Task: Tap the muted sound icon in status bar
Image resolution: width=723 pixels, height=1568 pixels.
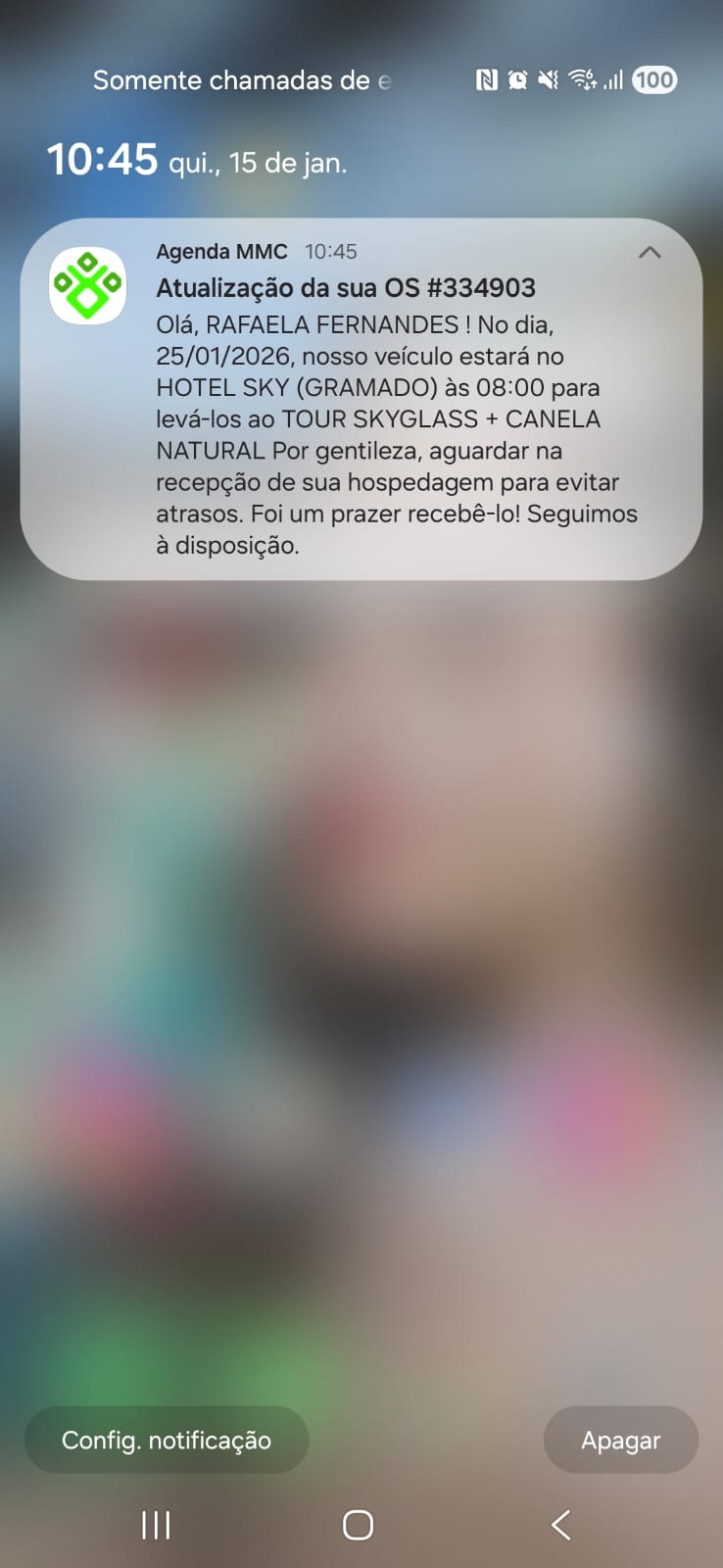Action: click(x=549, y=79)
